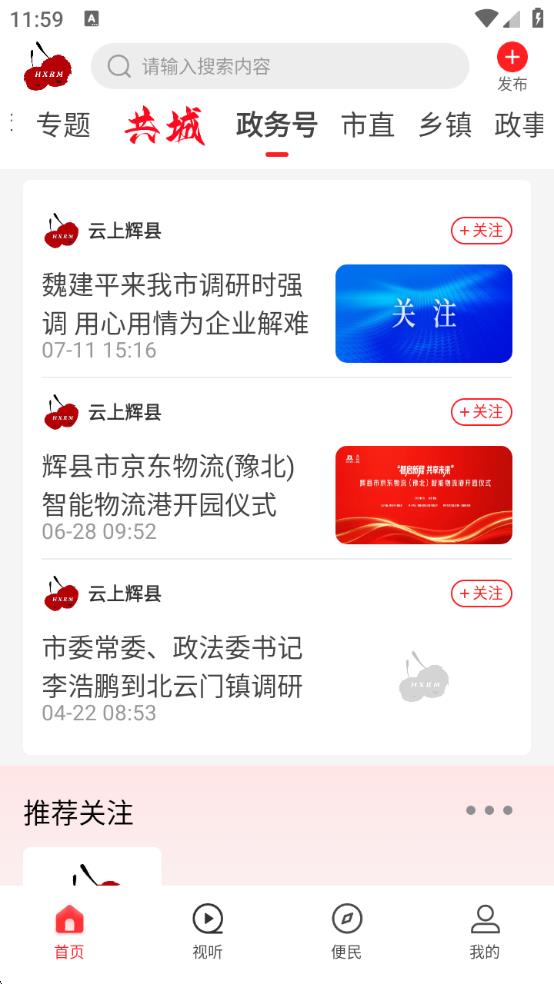
Task: Tap the 发布 publish plus button
Action: pyautogui.click(x=512, y=67)
